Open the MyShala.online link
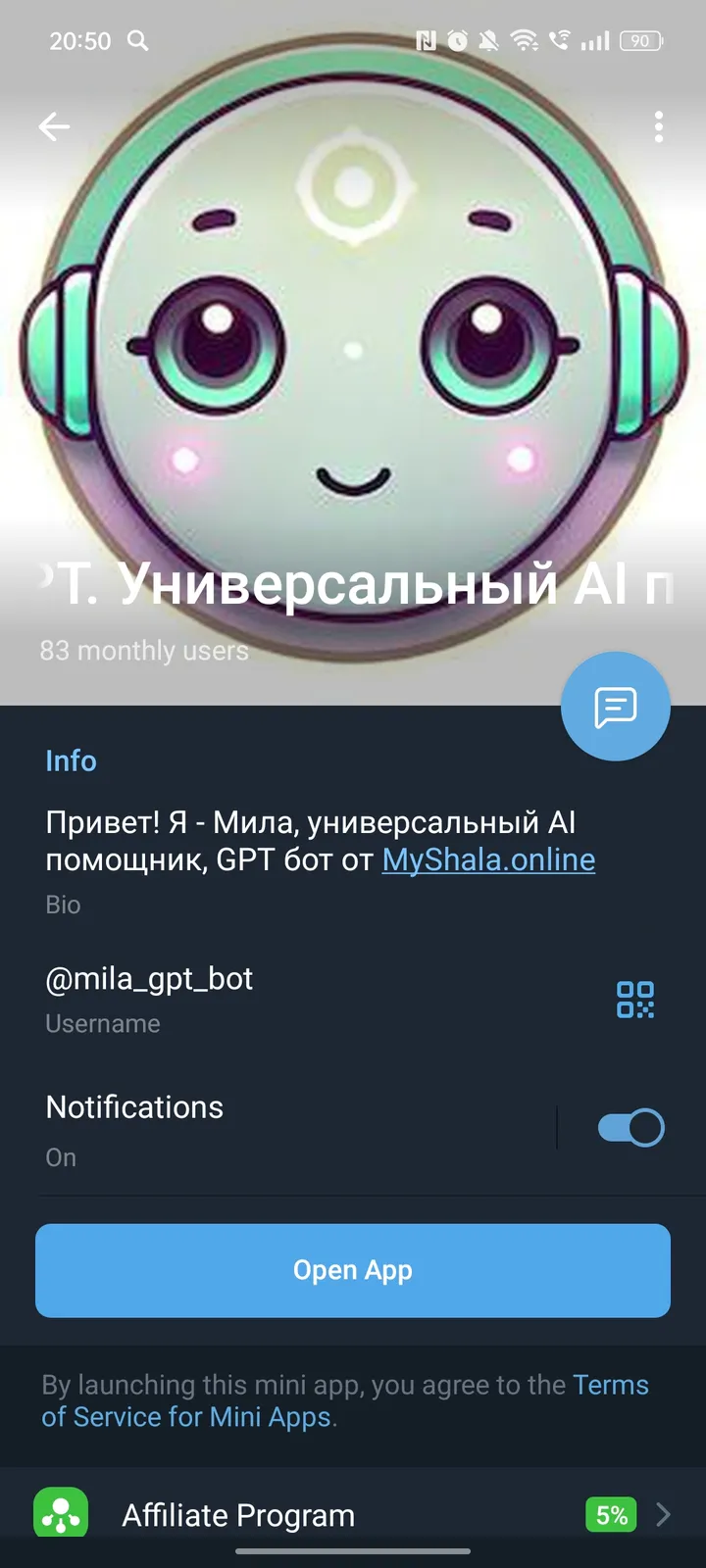 487,859
